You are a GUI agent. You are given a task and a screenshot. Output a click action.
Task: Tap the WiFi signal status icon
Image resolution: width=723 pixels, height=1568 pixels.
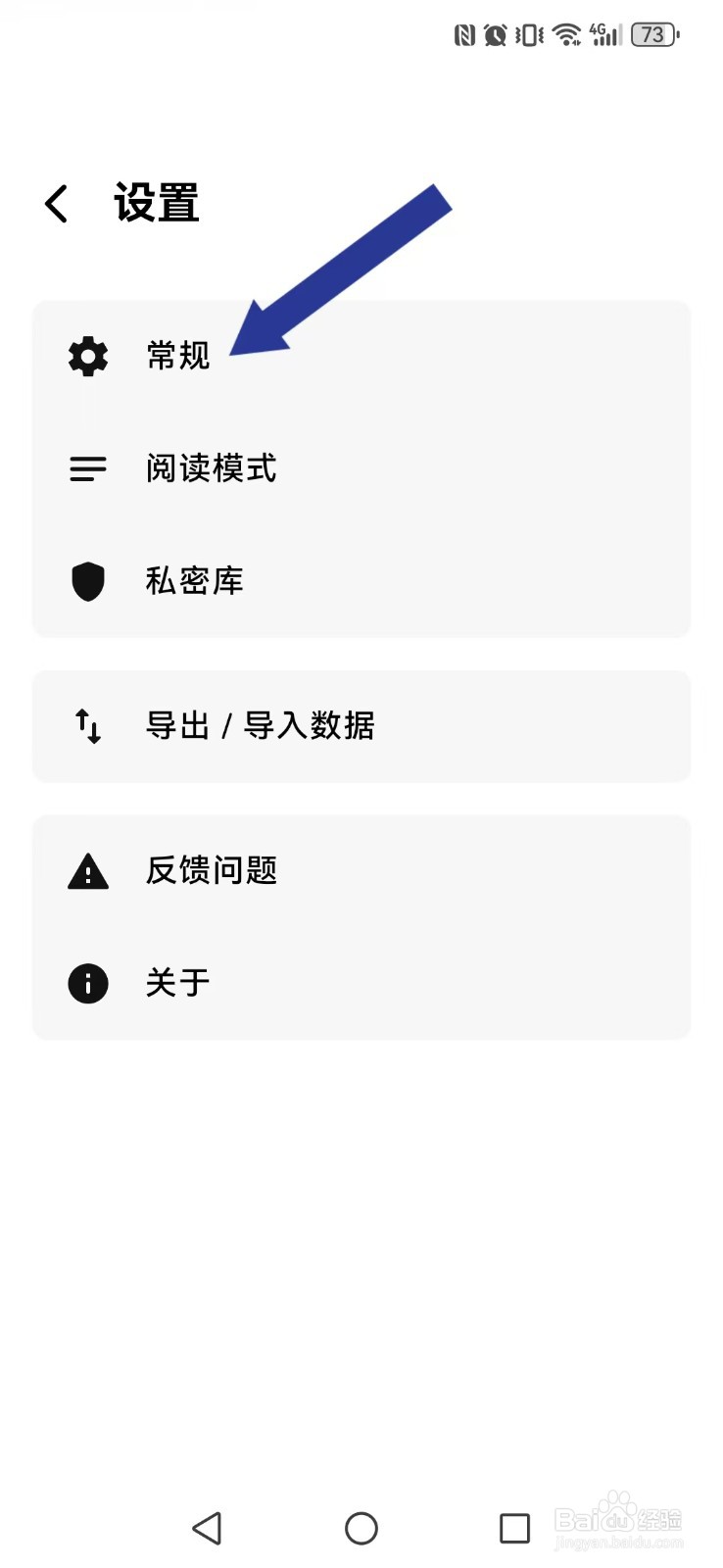coord(566,34)
